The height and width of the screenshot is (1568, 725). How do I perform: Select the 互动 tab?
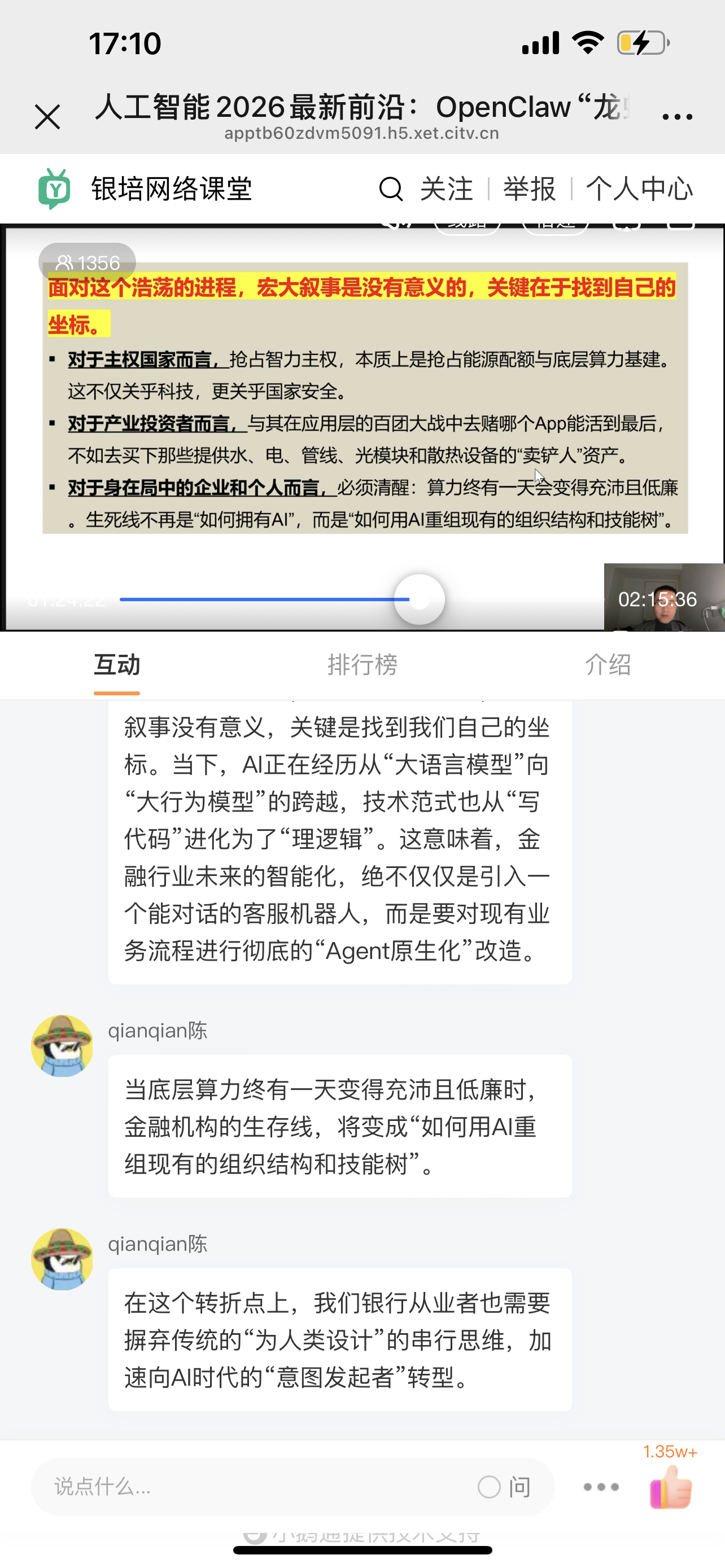pyautogui.click(x=117, y=665)
